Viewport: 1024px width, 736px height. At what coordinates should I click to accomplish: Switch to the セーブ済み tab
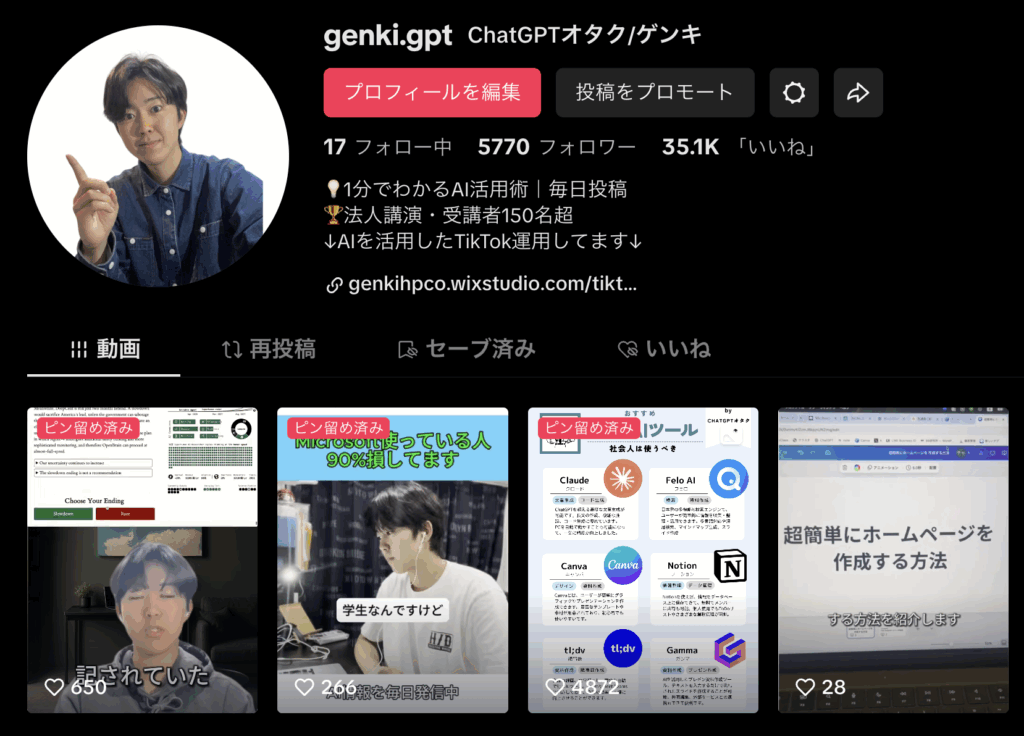pos(466,349)
